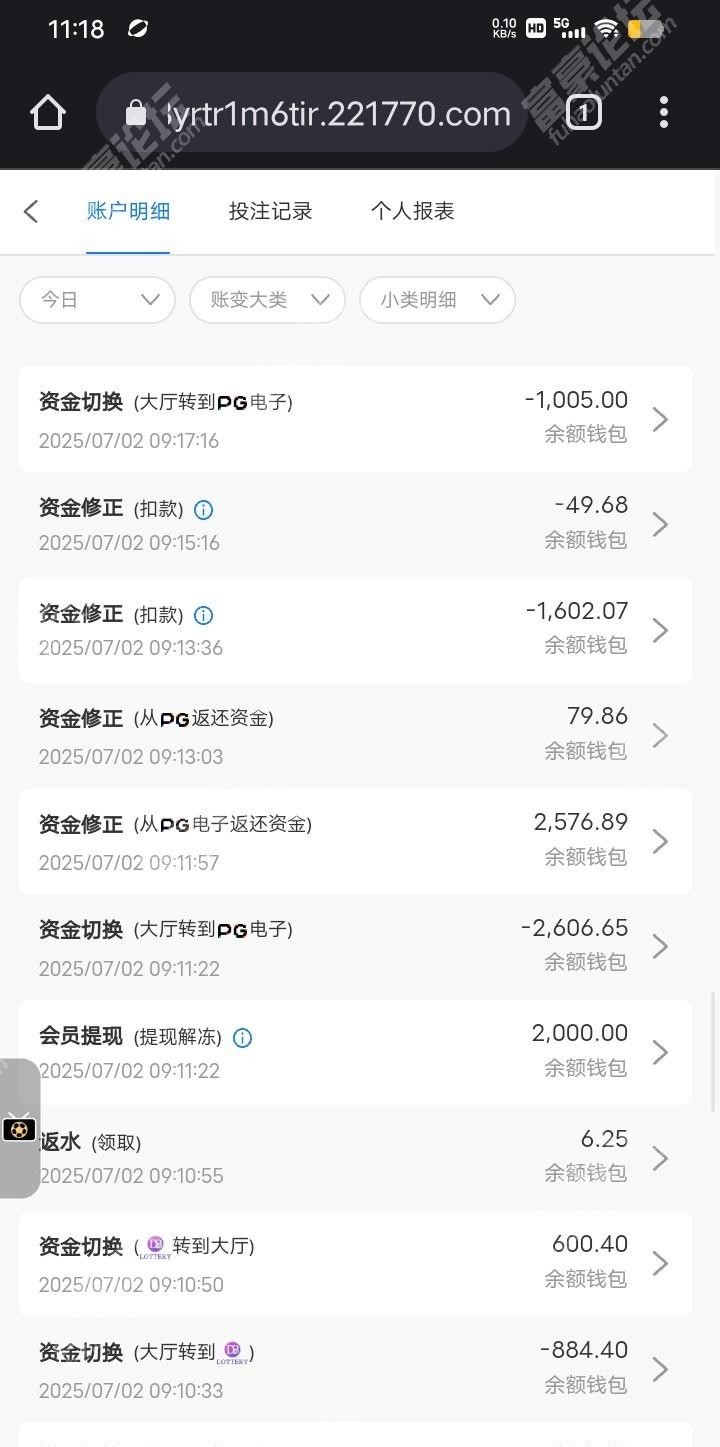
Task: Open the 返水 领取 6.25 record
Action: pos(355,1158)
